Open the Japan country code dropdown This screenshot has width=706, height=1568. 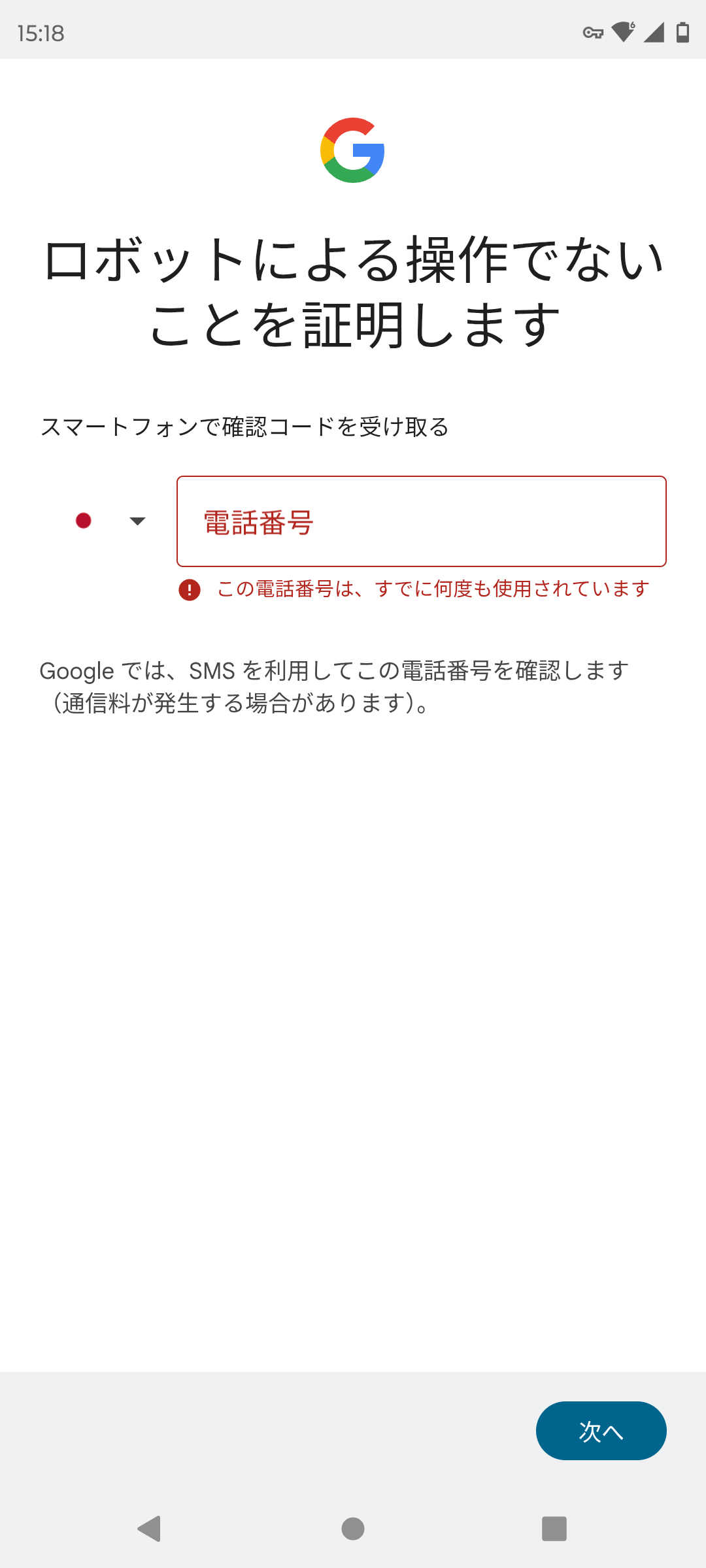point(108,521)
